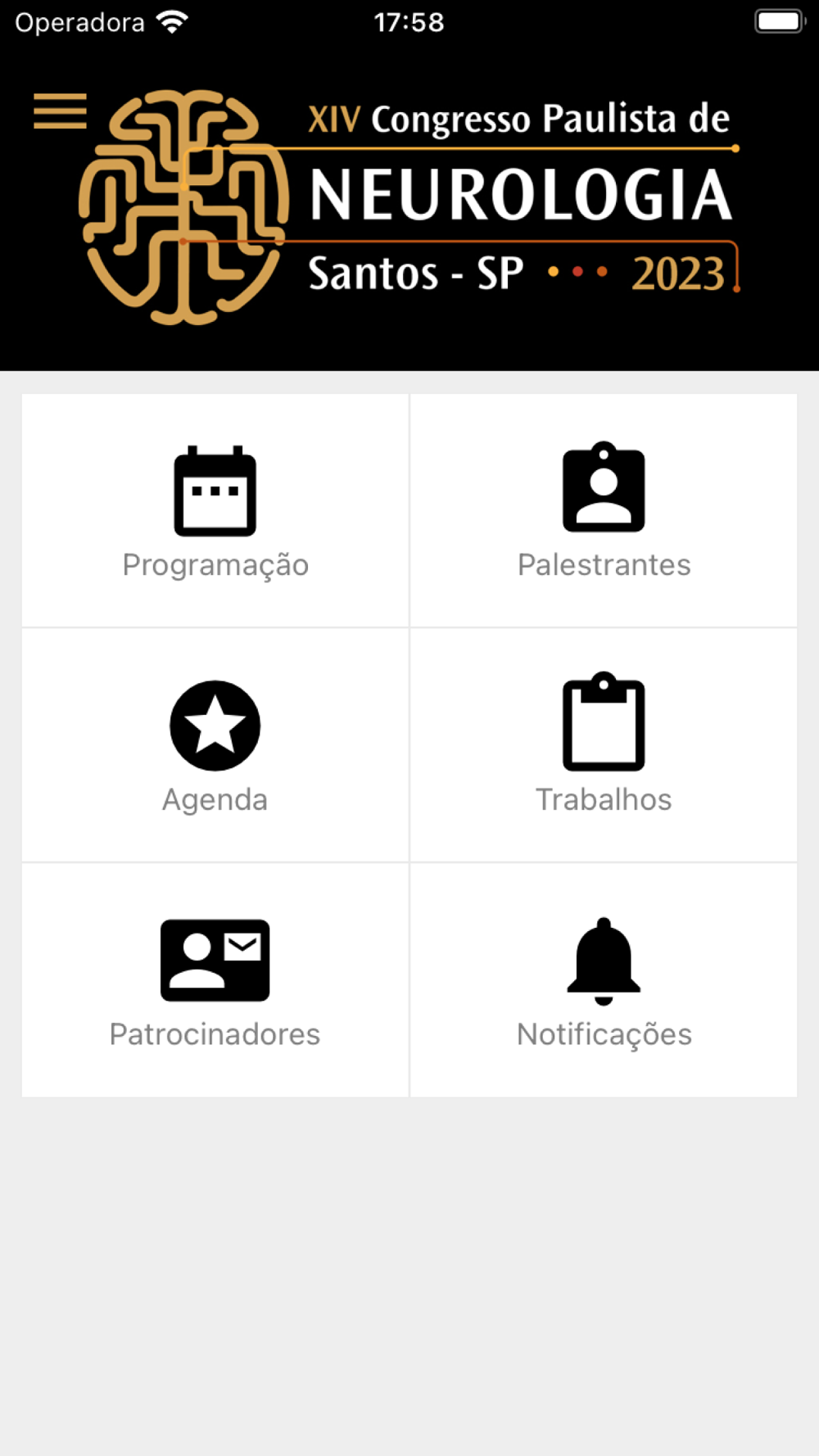View the Palestrantes speakers section
This screenshot has height=1456, width=819.
click(x=604, y=511)
